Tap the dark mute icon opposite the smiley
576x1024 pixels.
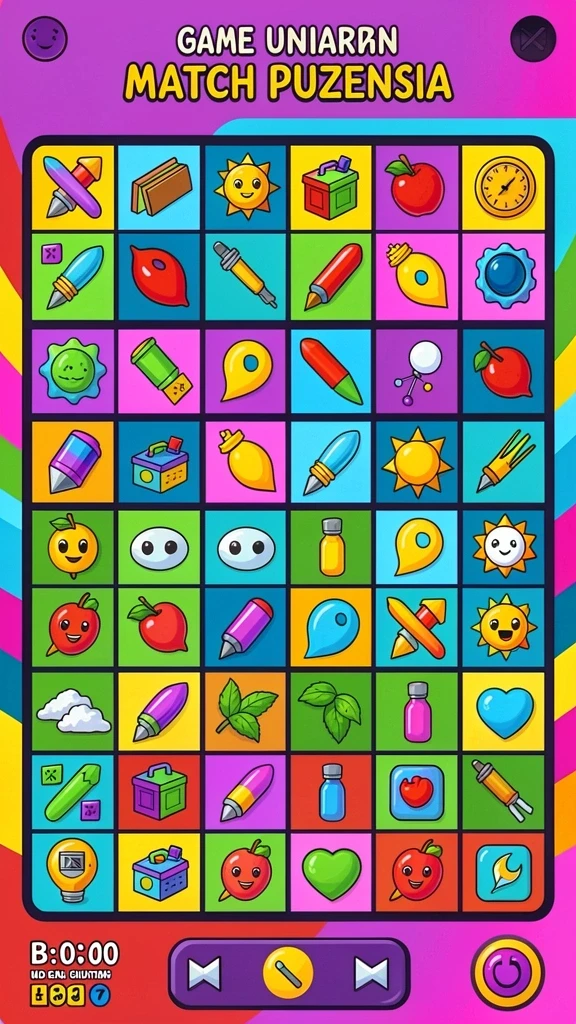533,39
